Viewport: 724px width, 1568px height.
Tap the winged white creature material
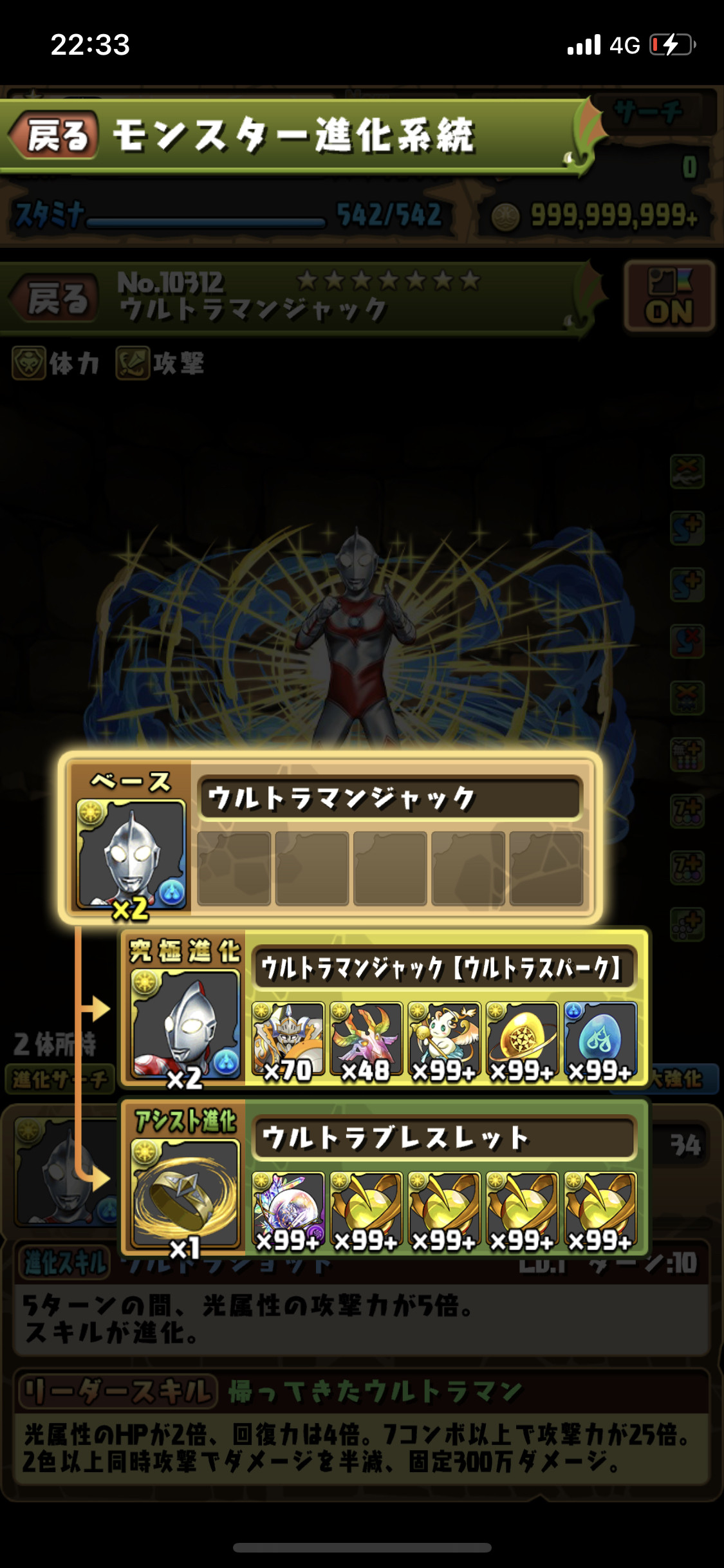tap(444, 1040)
